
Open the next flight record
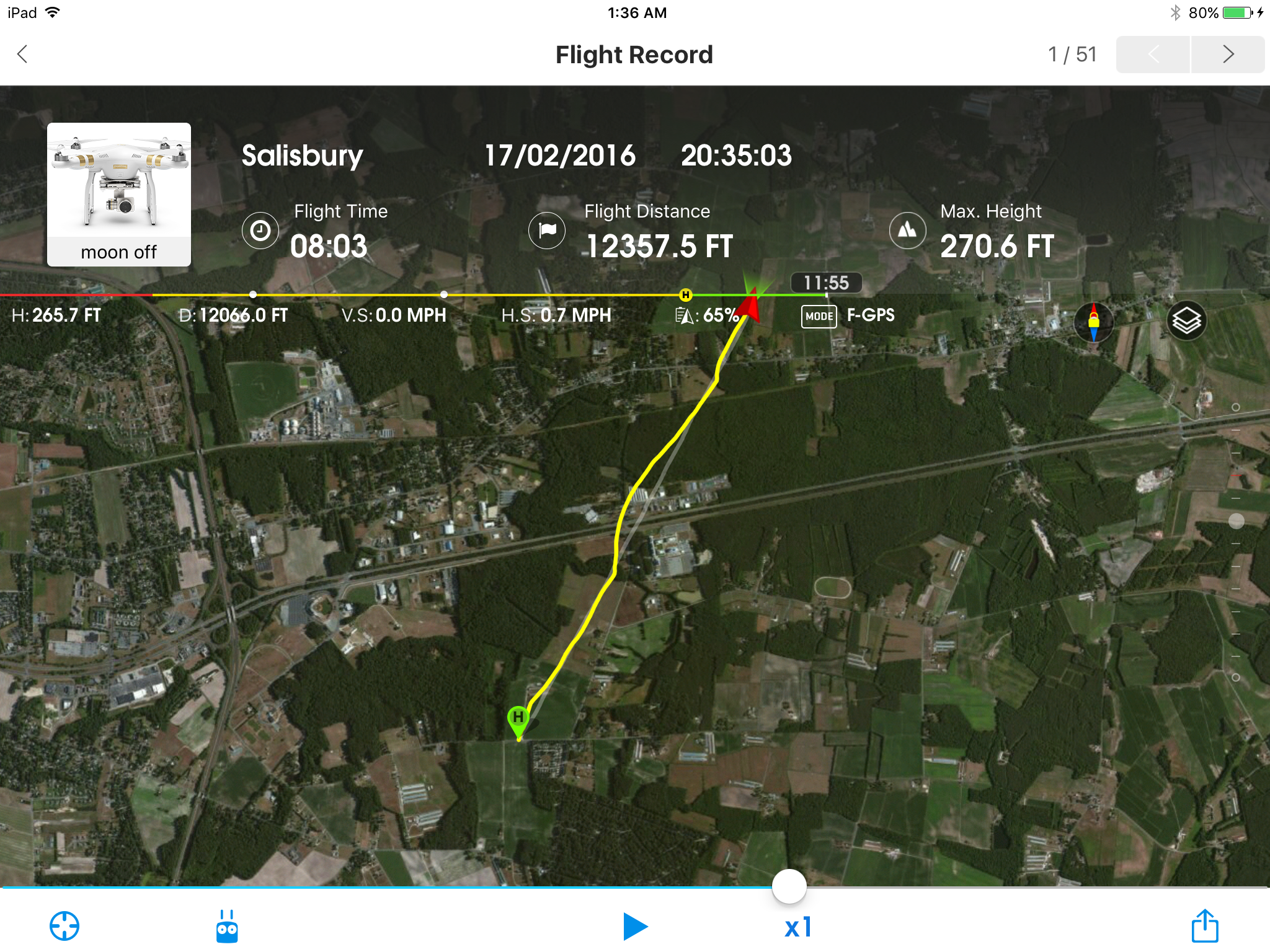[x=1228, y=55]
